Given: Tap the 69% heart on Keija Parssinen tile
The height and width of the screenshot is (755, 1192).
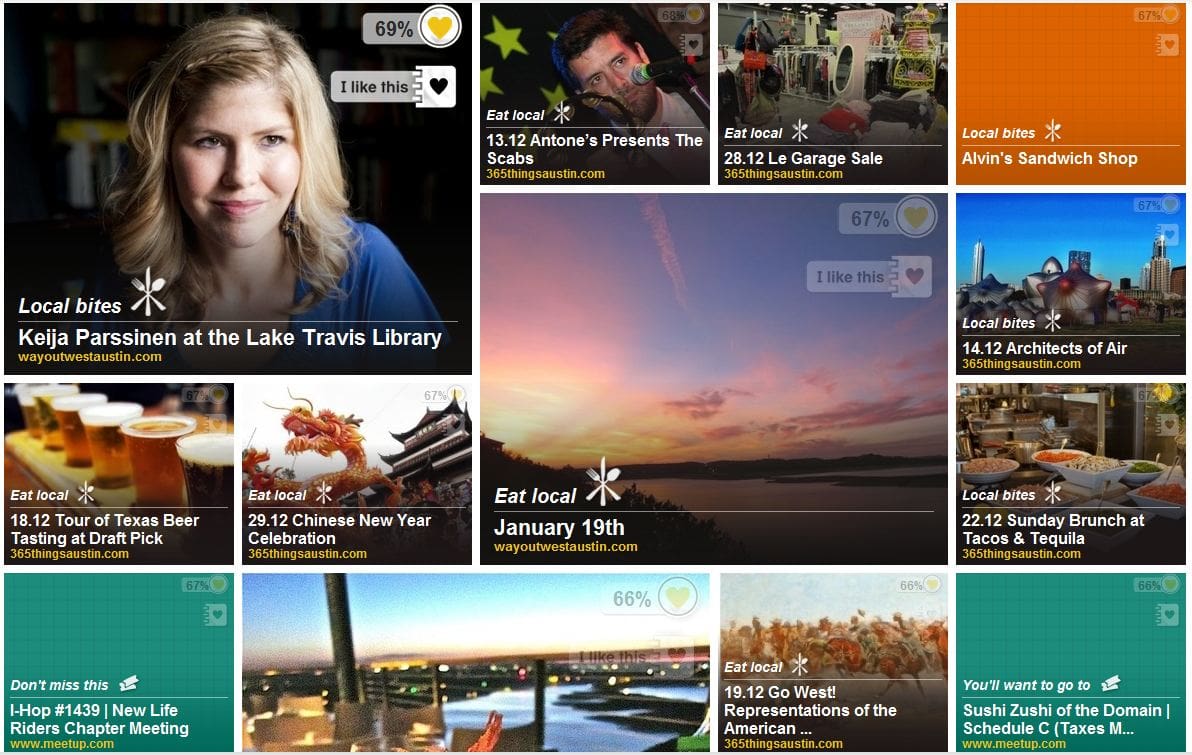Looking at the screenshot, I should 439,28.
